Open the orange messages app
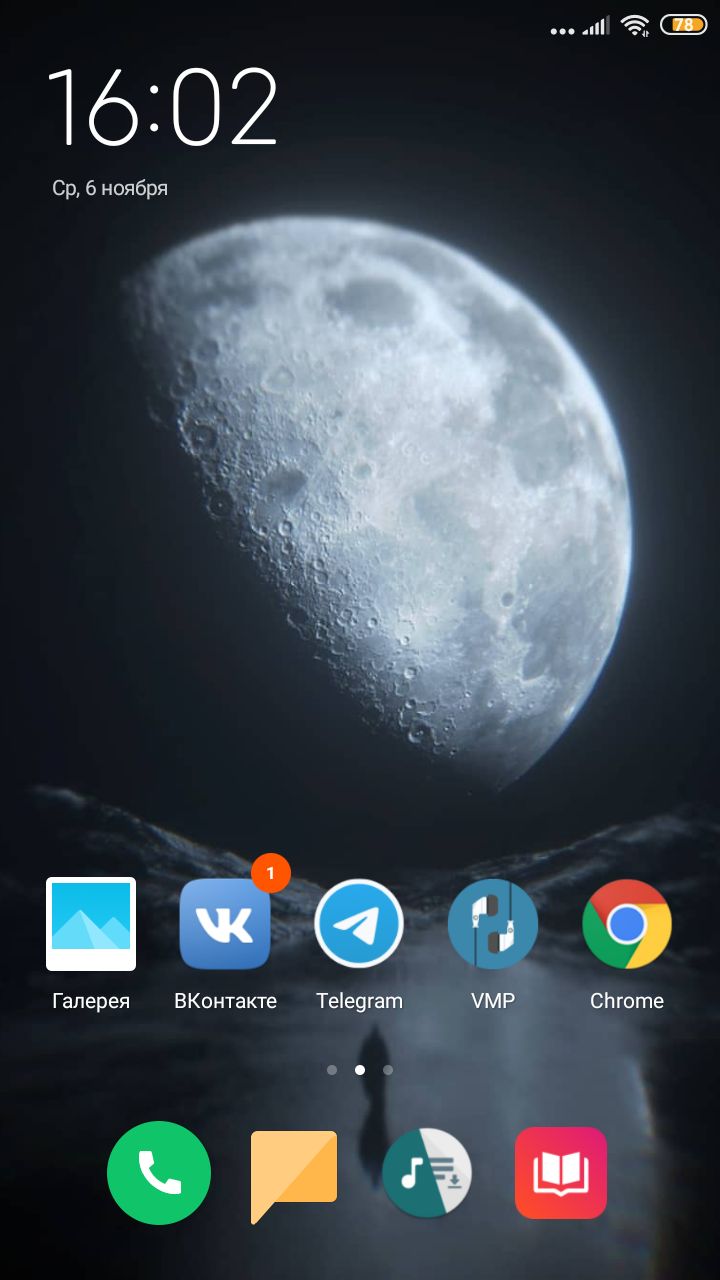Image resolution: width=720 pixels, height=1280 pixels. [x=293, y=1171]
